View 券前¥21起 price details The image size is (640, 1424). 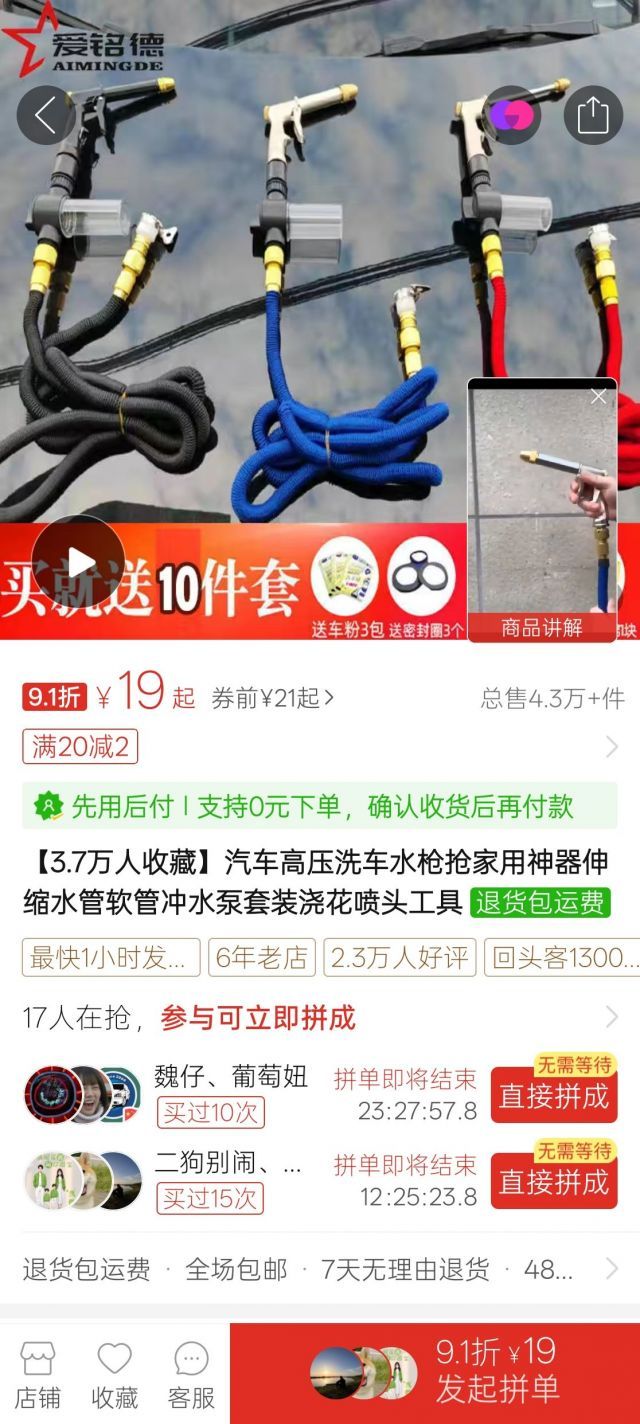tap(272, 698)
